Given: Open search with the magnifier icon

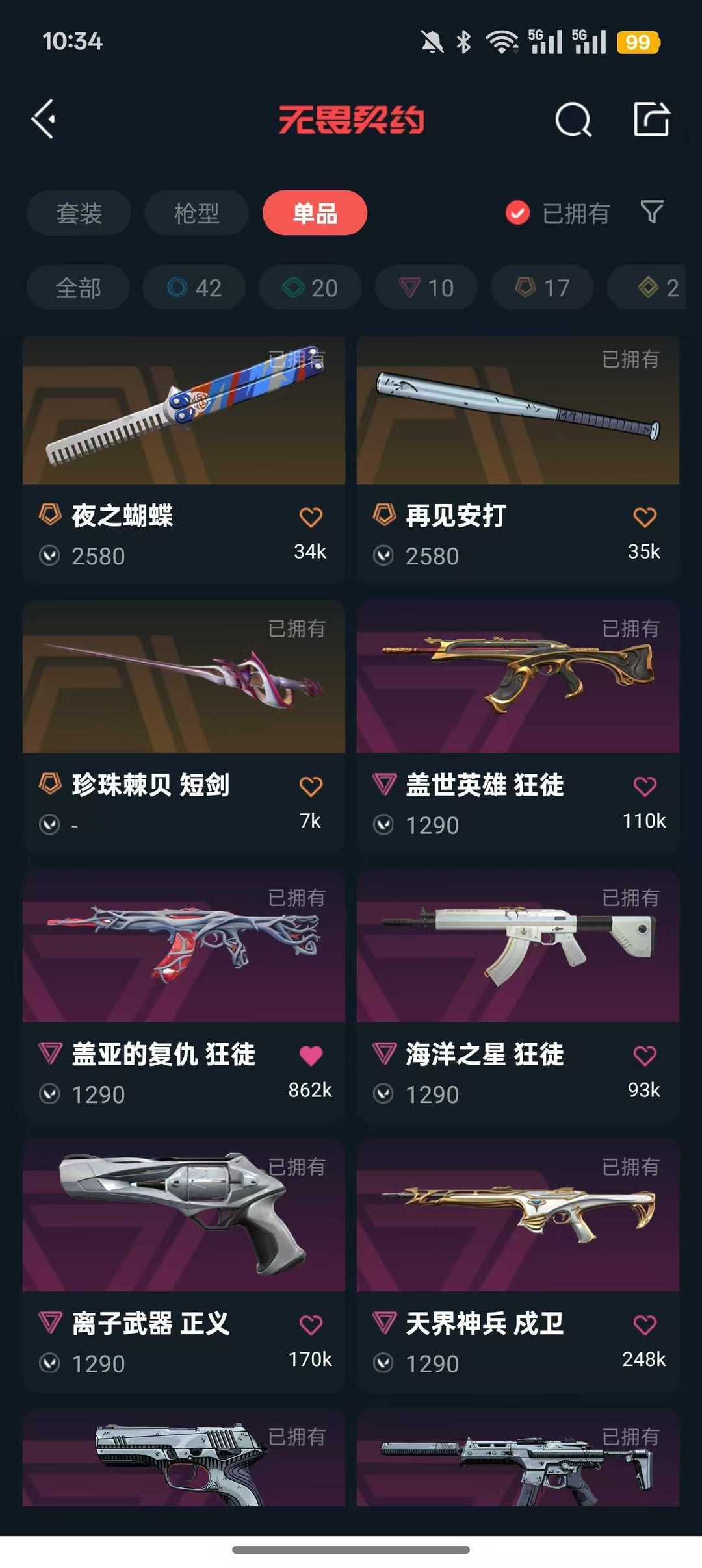Looking at the screenshot, I should pyautogui.click(x=573, y=120).
